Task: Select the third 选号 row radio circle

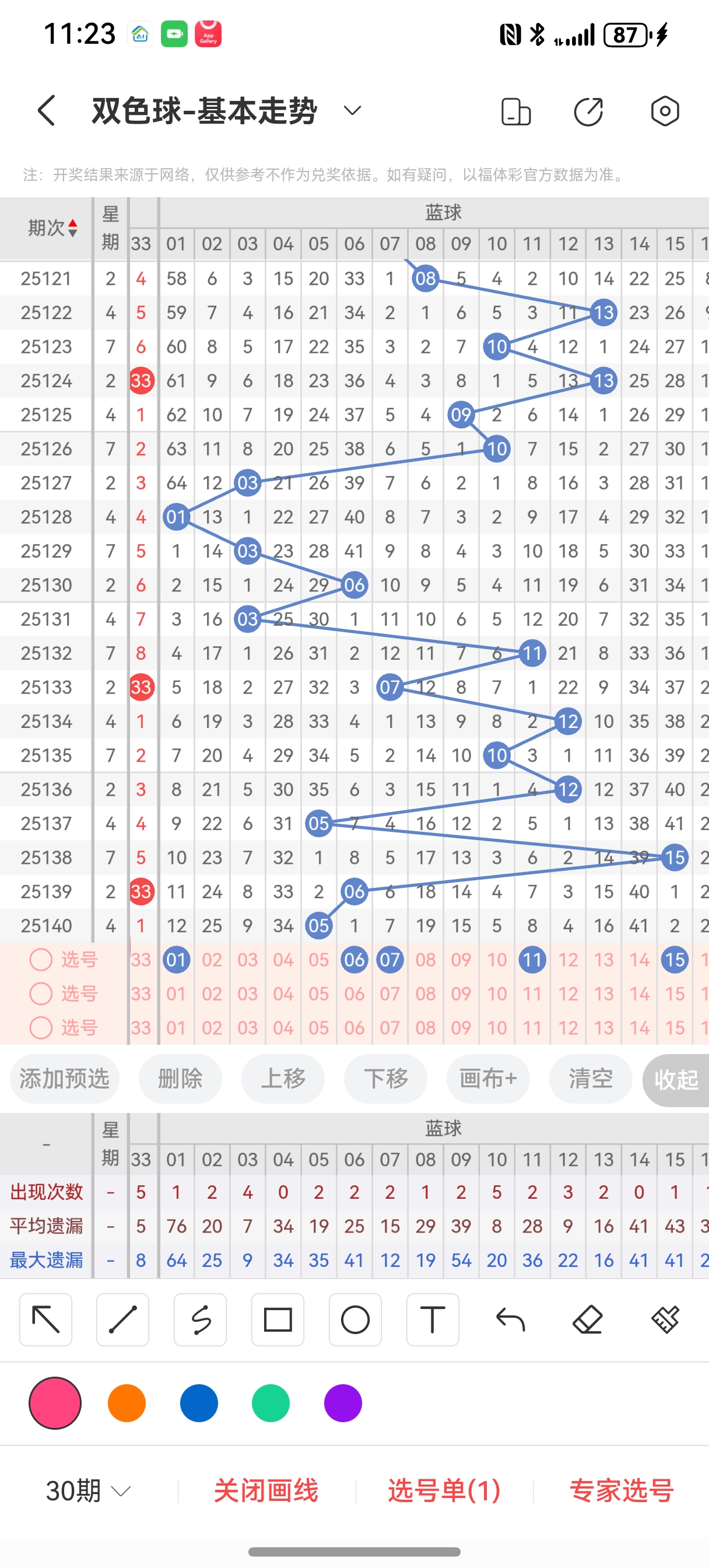Action: click(x=41, y=1027)
